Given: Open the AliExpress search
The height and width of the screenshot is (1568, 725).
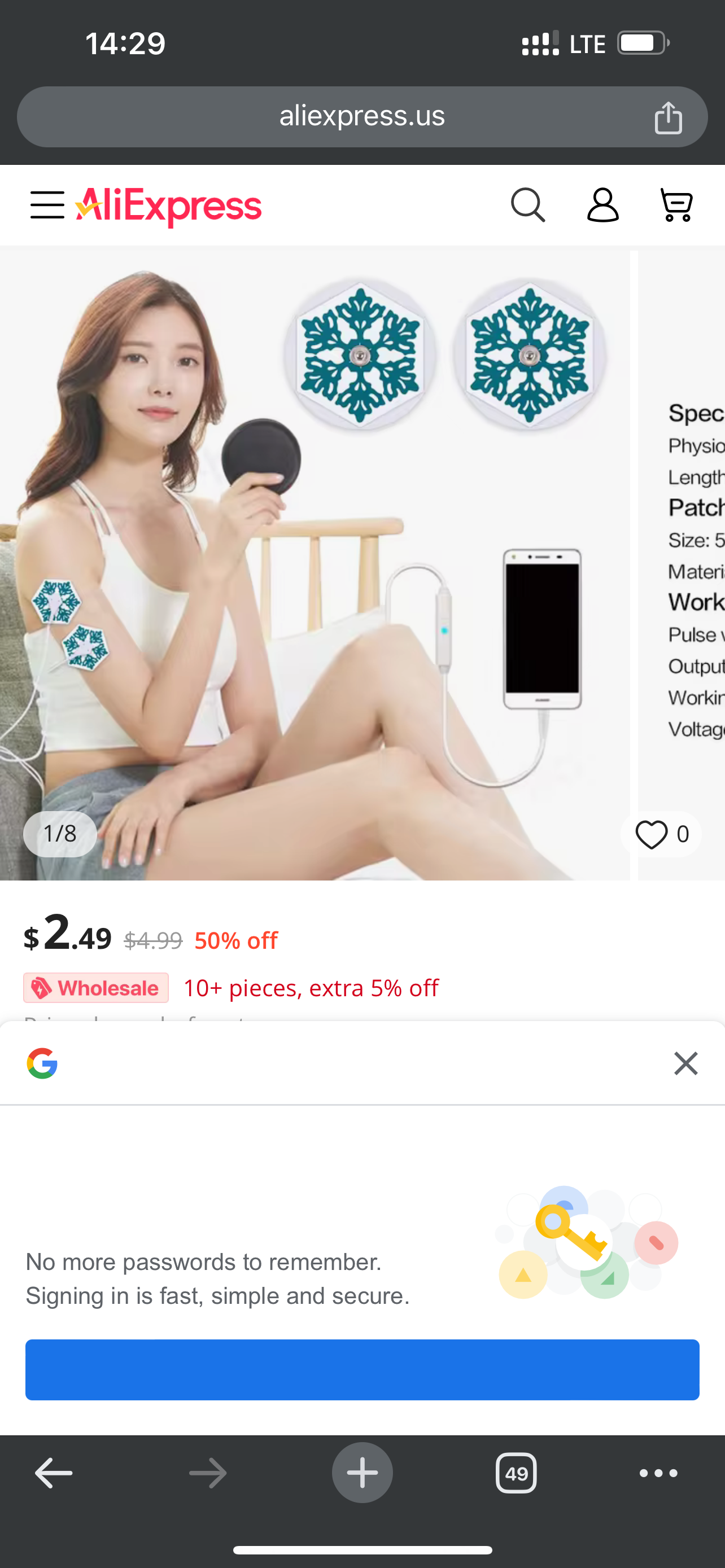Looking at the screenshot, I should tap(527, 205).
